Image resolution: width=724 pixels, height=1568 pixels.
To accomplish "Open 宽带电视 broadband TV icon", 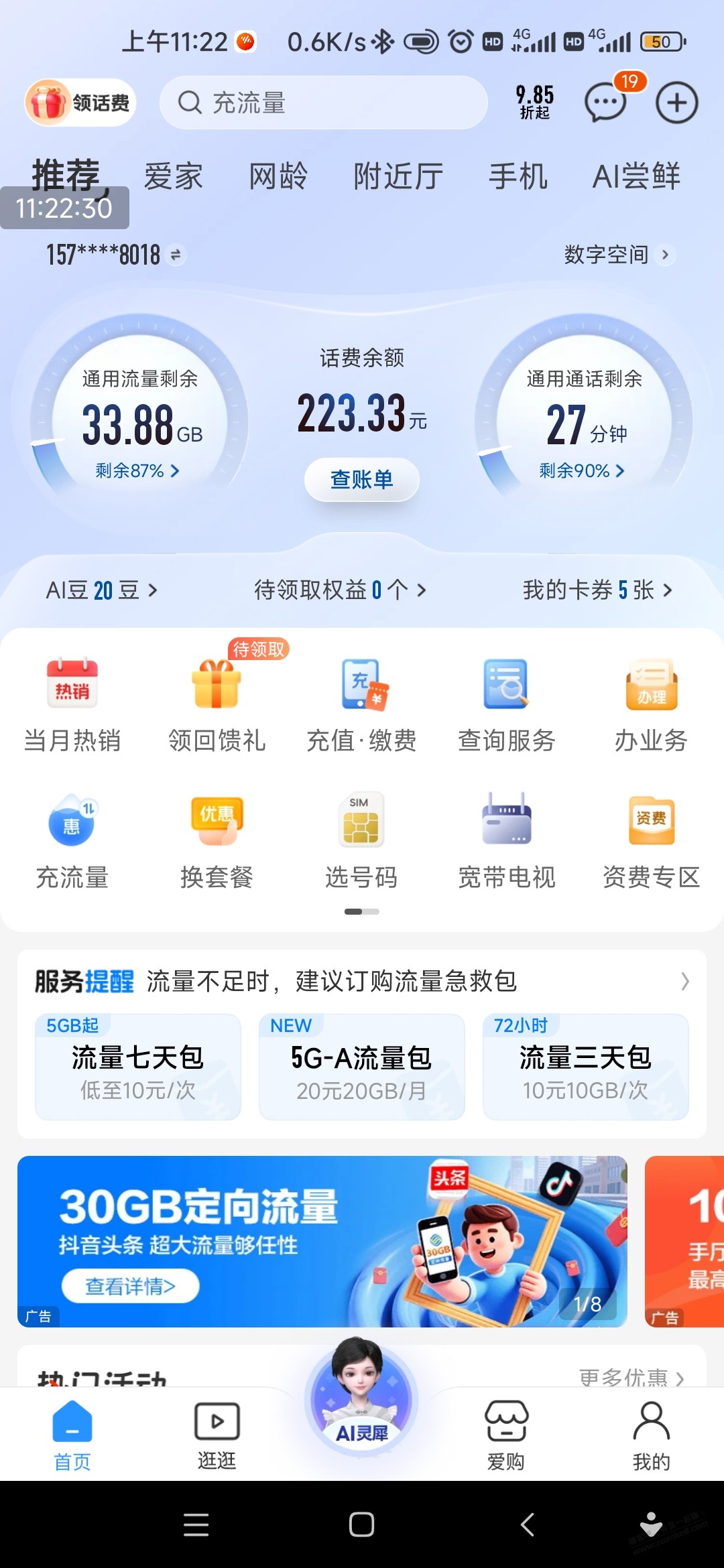I will (506, 838).
